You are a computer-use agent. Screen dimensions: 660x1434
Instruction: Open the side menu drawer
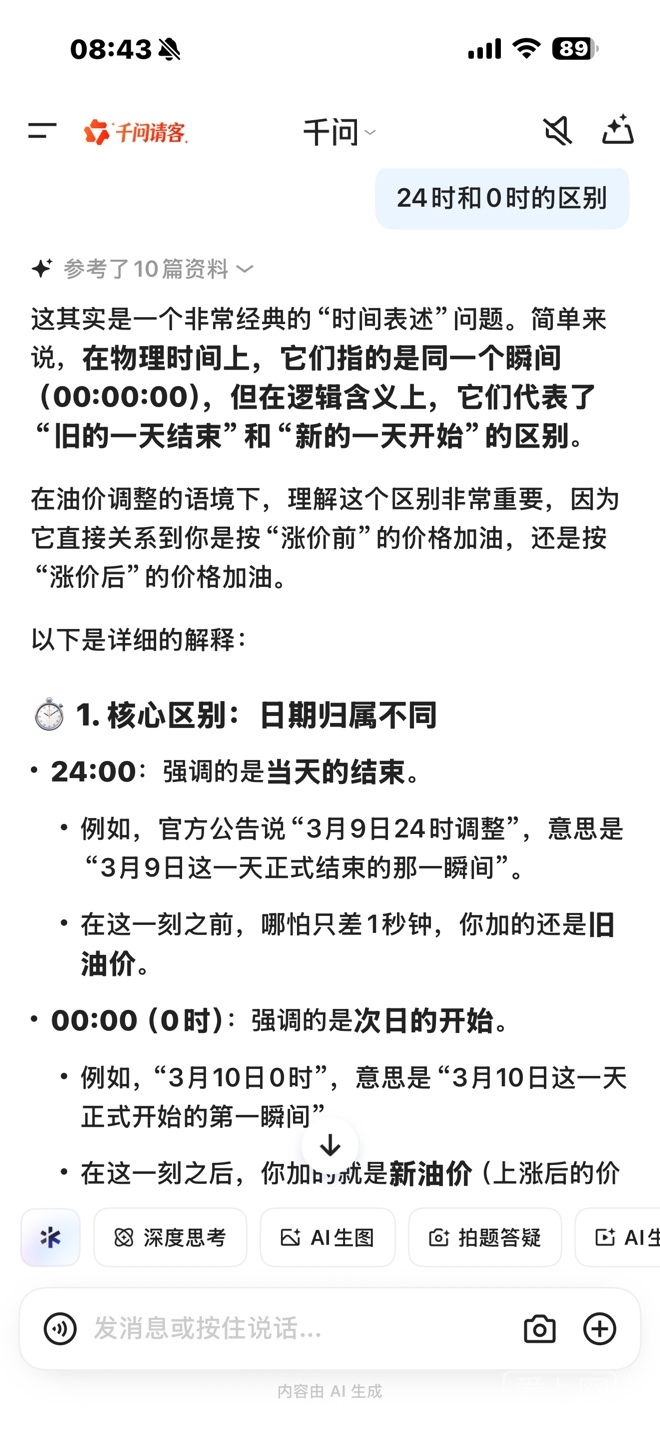[42, 131]
